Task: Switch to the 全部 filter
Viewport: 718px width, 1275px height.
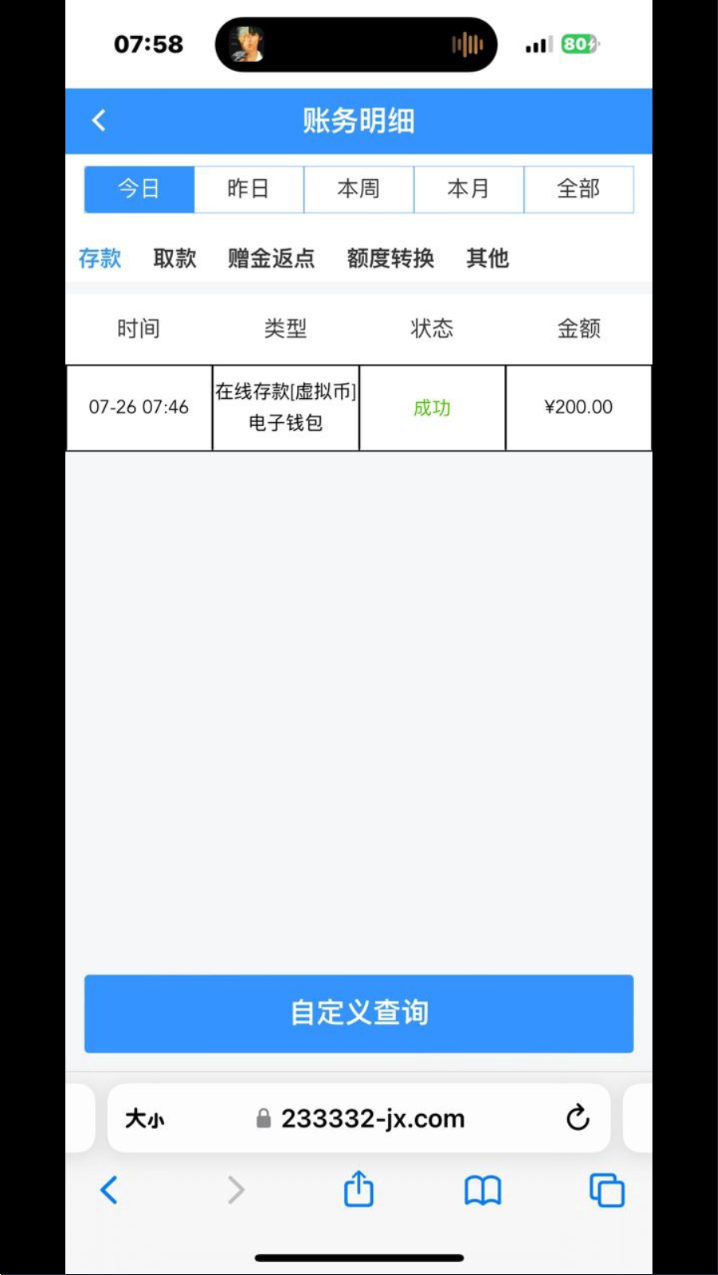Action: (x=579, y=189)
